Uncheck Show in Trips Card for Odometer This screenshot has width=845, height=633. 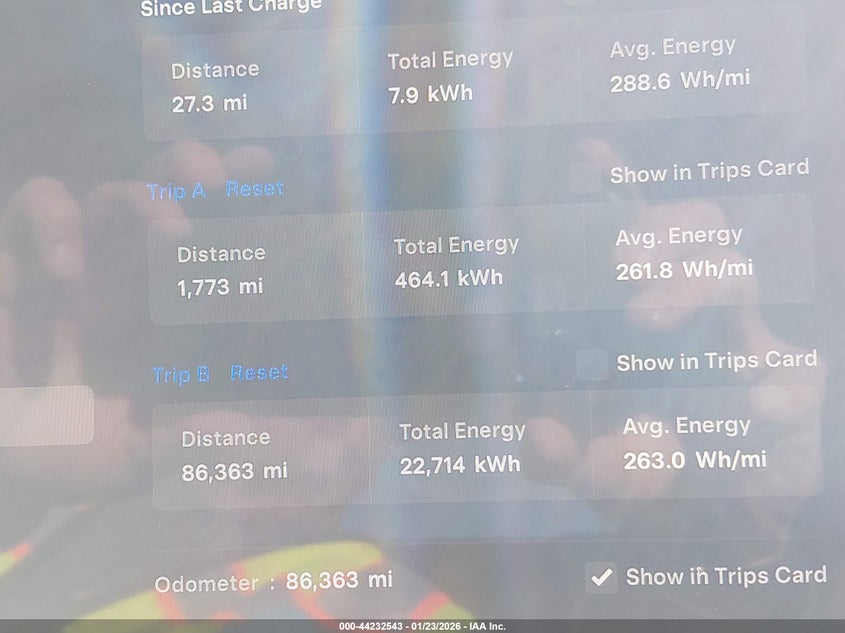click(x=601, y=577)
